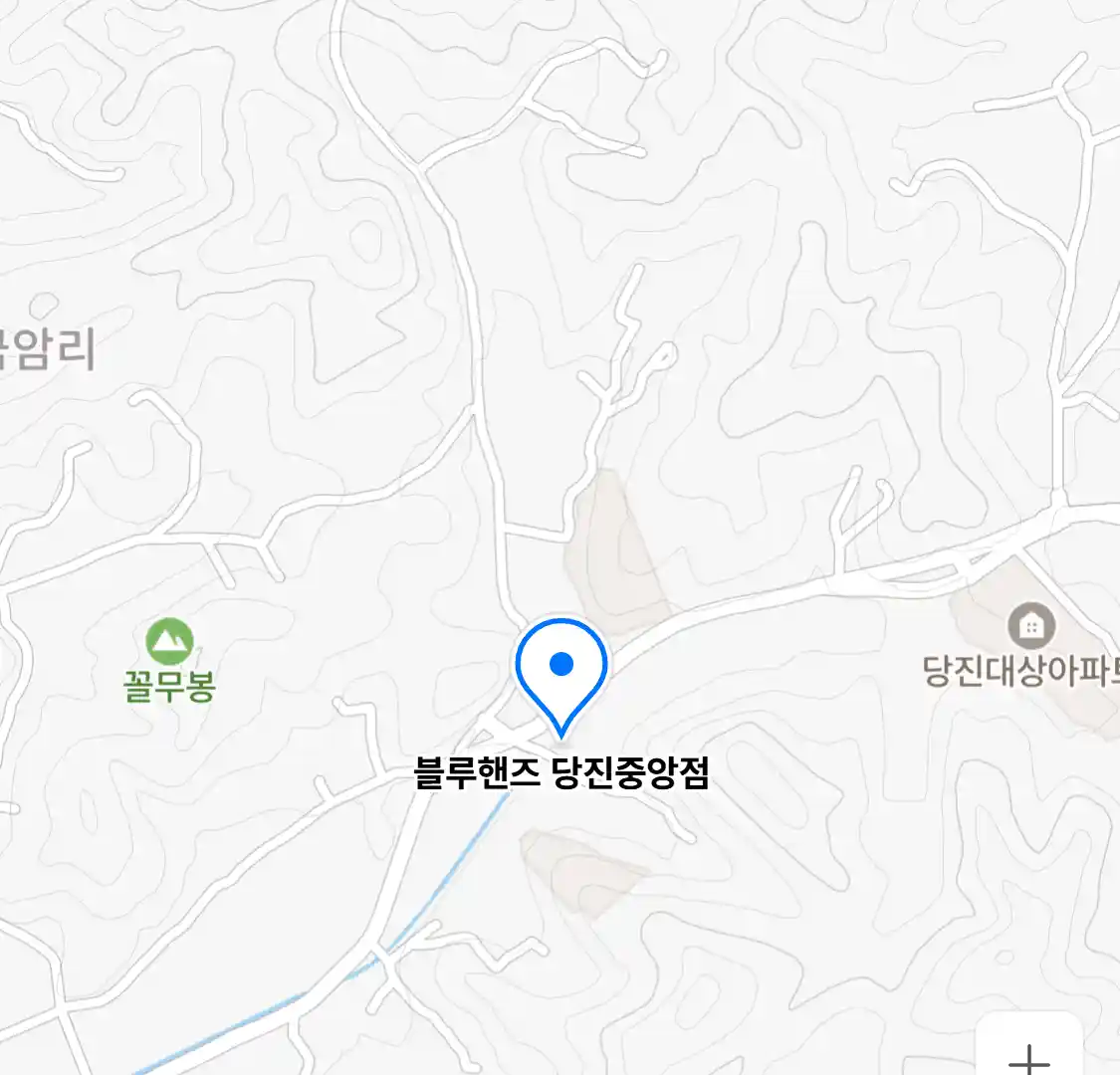The height and width of the screenshot is (1075, 1120).
Task: Open the 당진대상아파트 apartment marker
Action: [1031, 626]
